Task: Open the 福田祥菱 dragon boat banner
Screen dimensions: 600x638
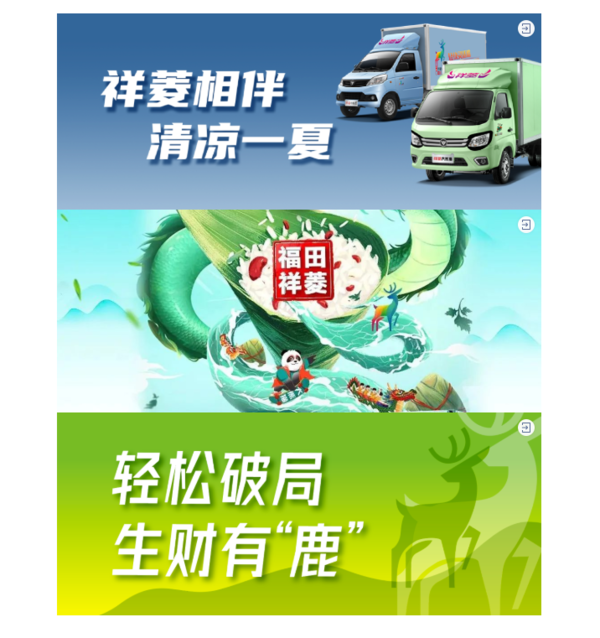Action: click(298, 312)
